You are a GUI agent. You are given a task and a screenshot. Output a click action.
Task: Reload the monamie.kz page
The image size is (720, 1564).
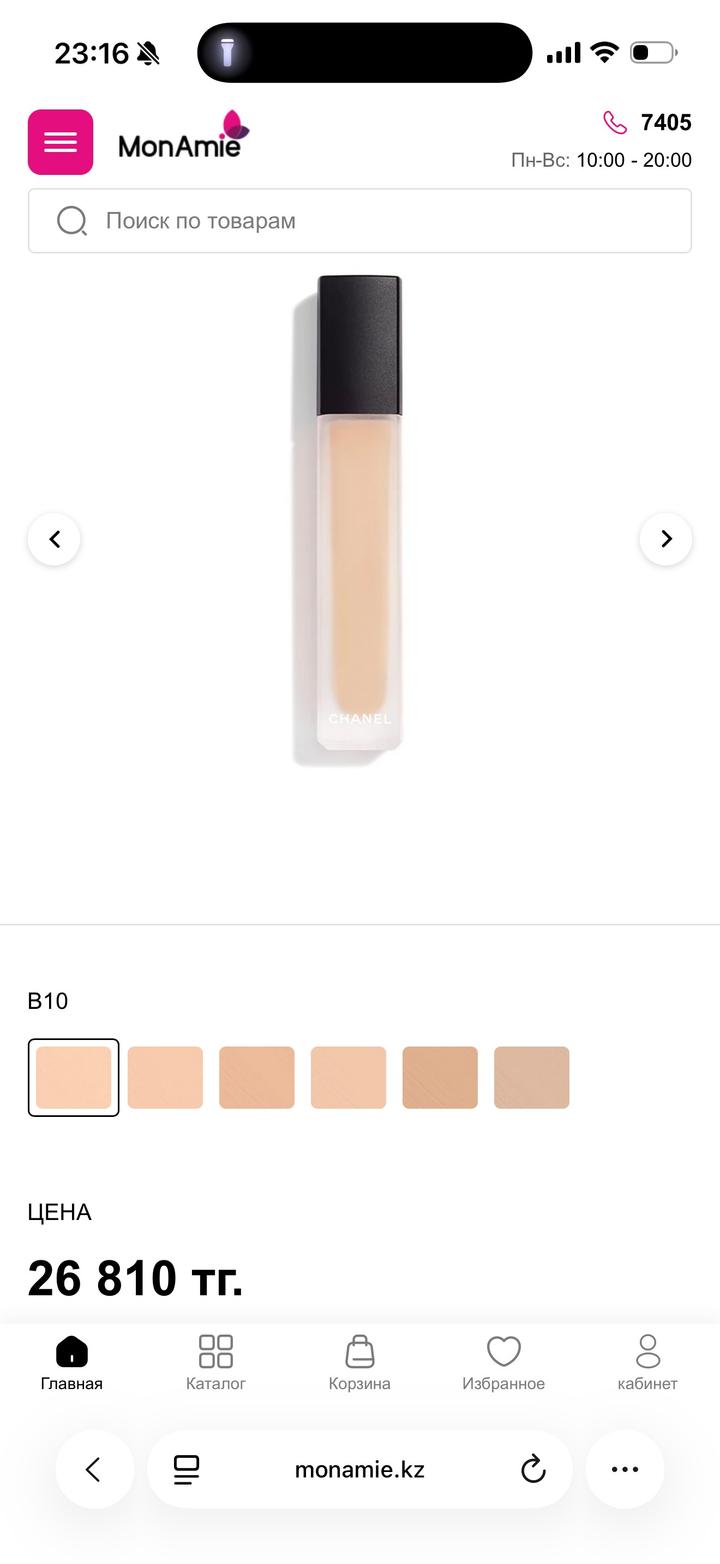point(533,1469)
